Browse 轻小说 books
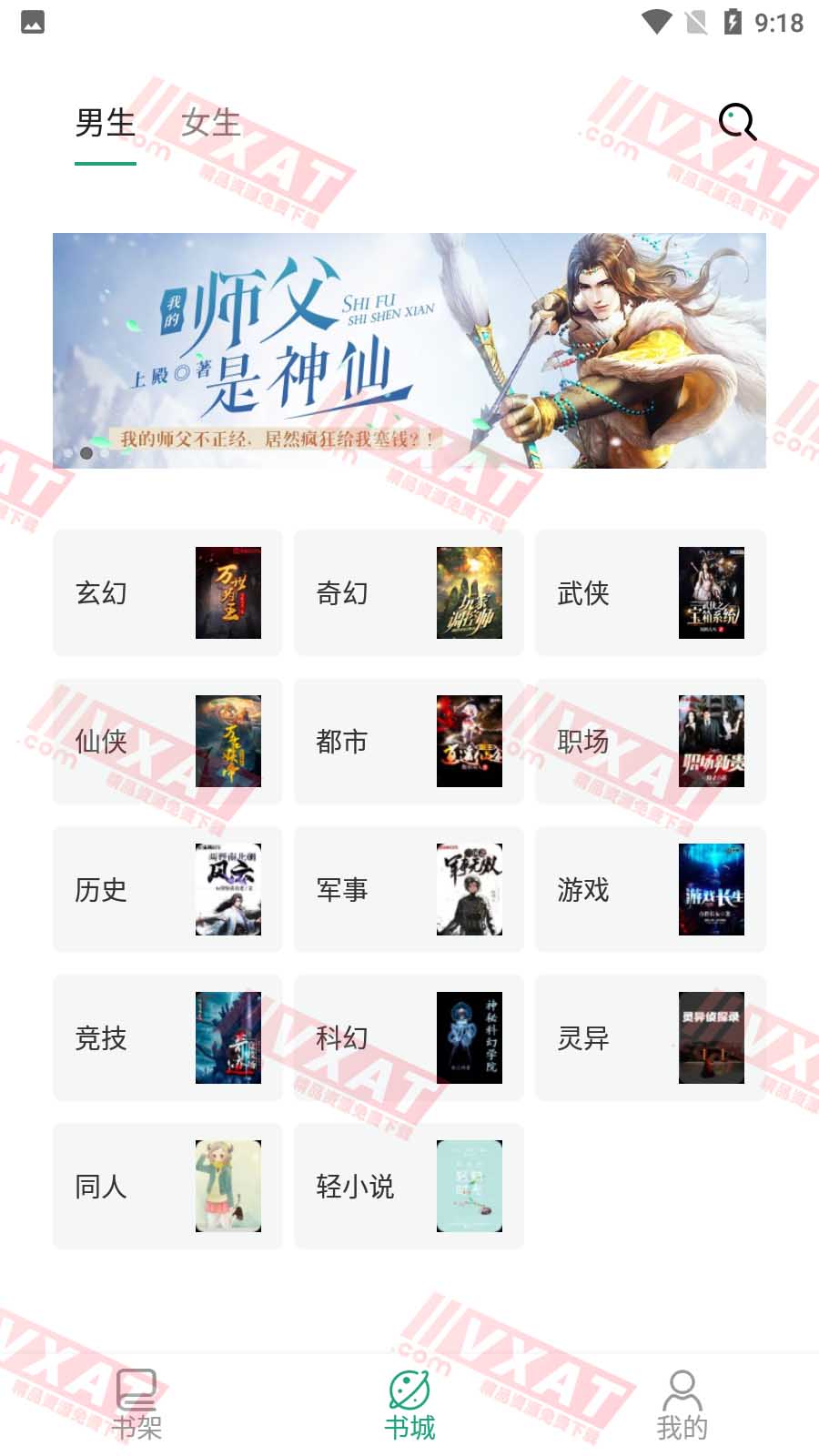 point(409,1186)
